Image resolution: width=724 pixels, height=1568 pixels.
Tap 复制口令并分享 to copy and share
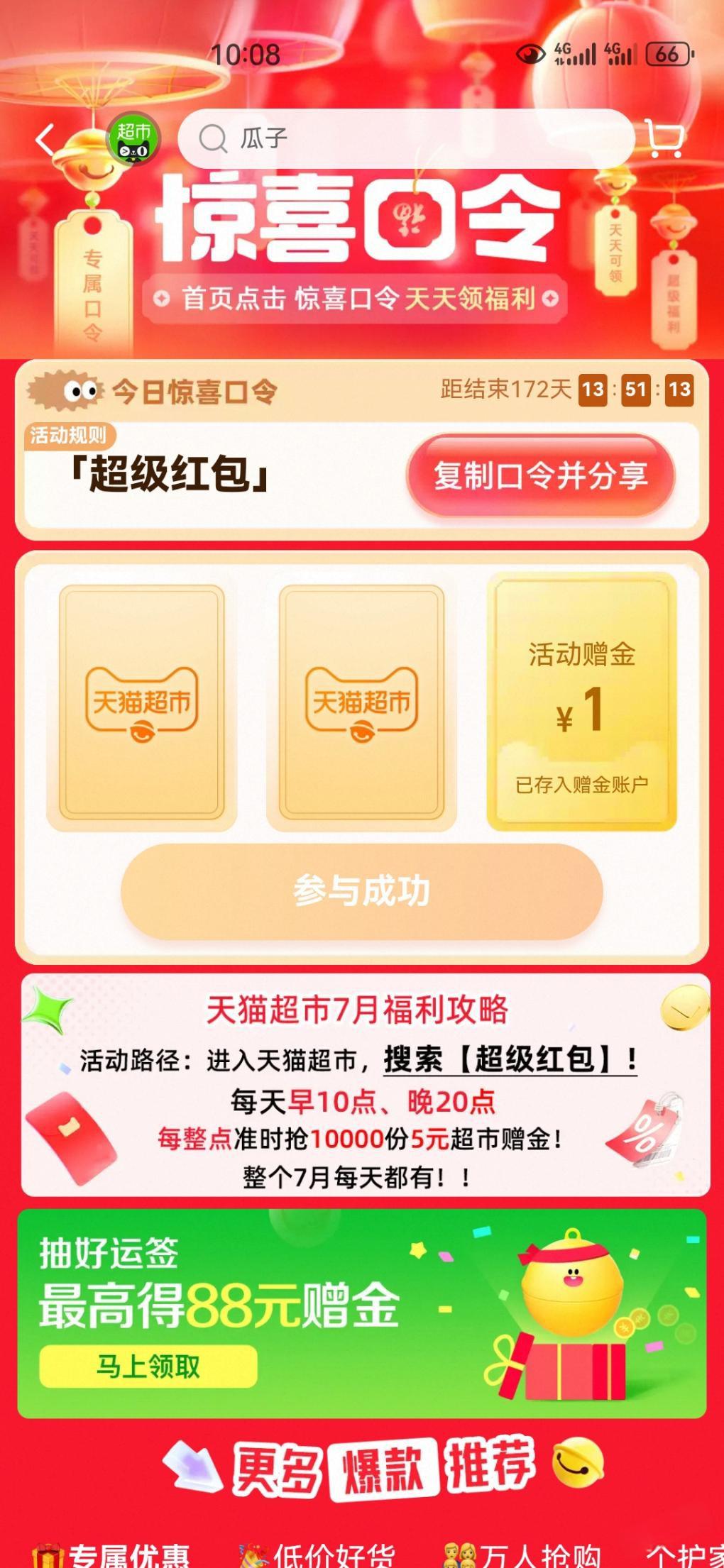540,475
